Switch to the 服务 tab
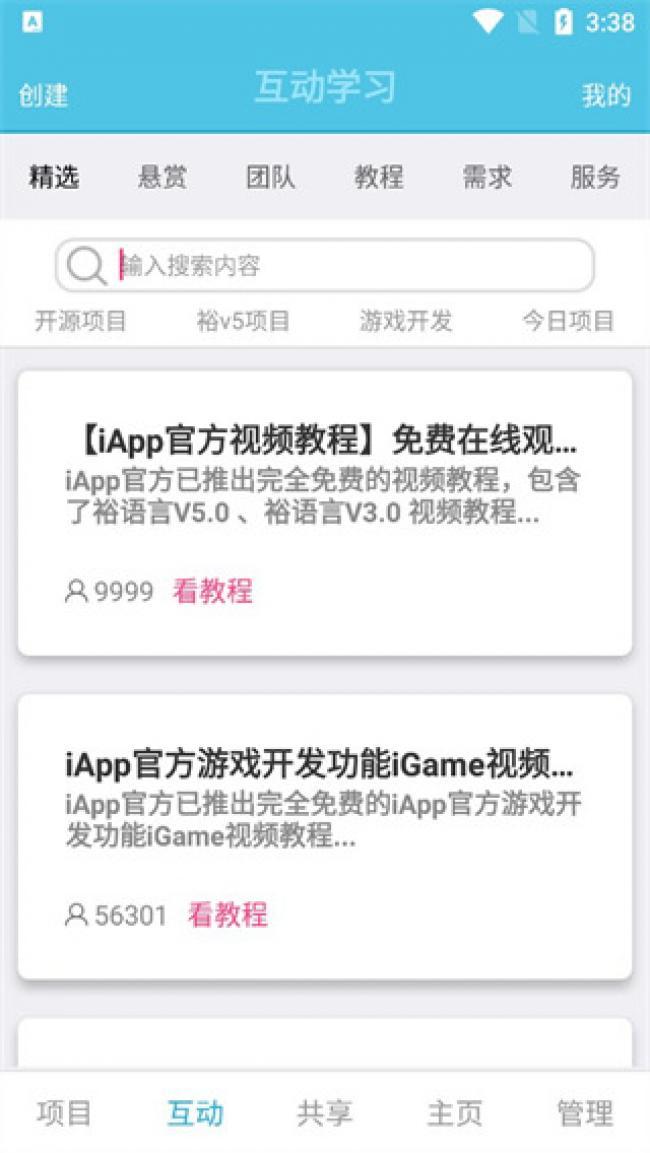 595,177
